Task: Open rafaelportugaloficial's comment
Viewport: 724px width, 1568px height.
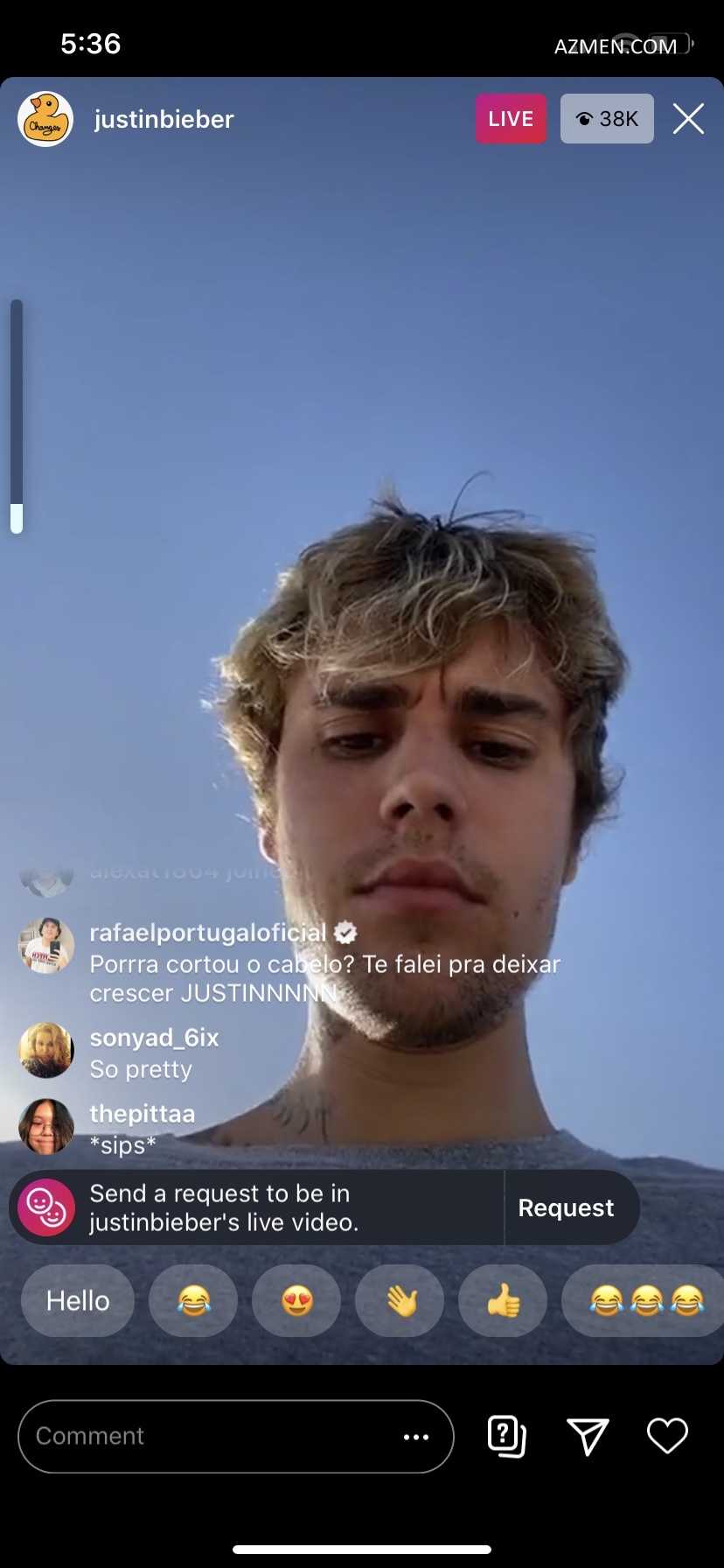Action: click(x=324, y=963)
